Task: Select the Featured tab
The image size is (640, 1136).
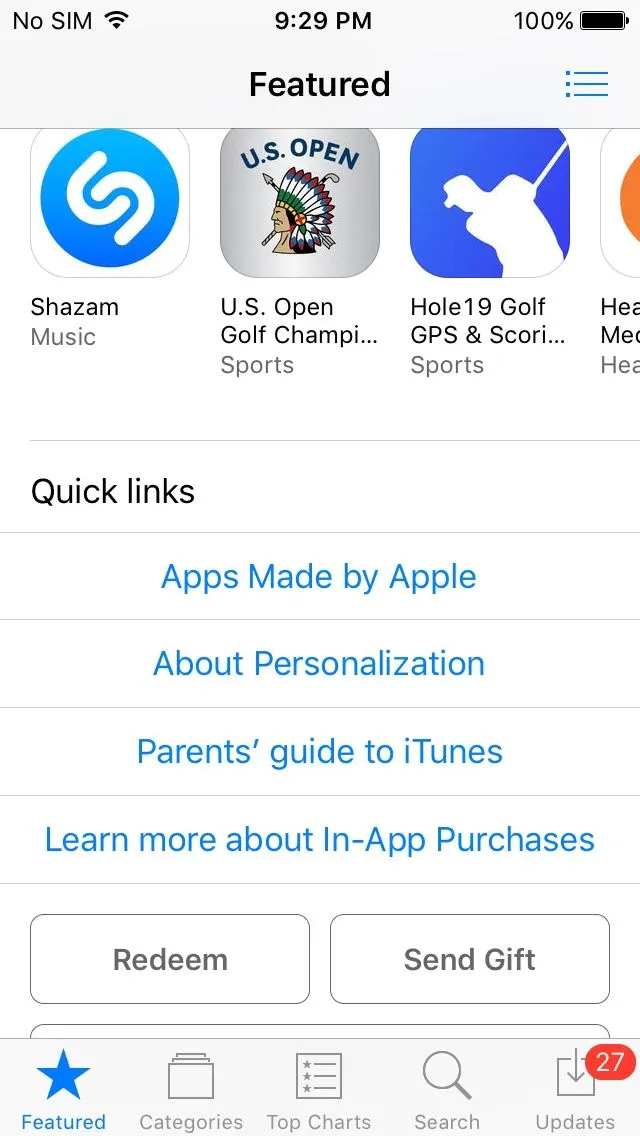Action: tap(63, 1089)
